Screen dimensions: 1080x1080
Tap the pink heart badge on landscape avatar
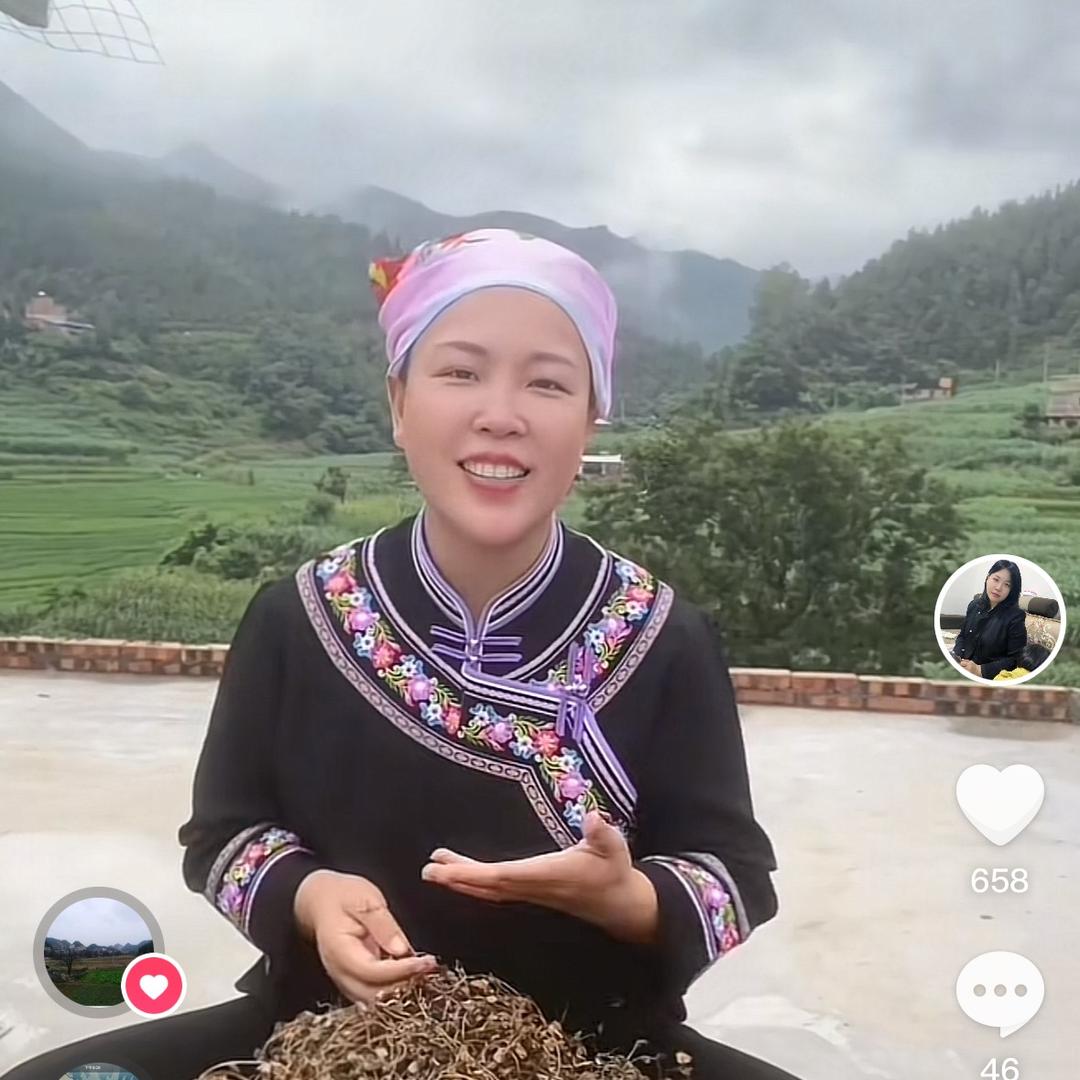point(154,985)
